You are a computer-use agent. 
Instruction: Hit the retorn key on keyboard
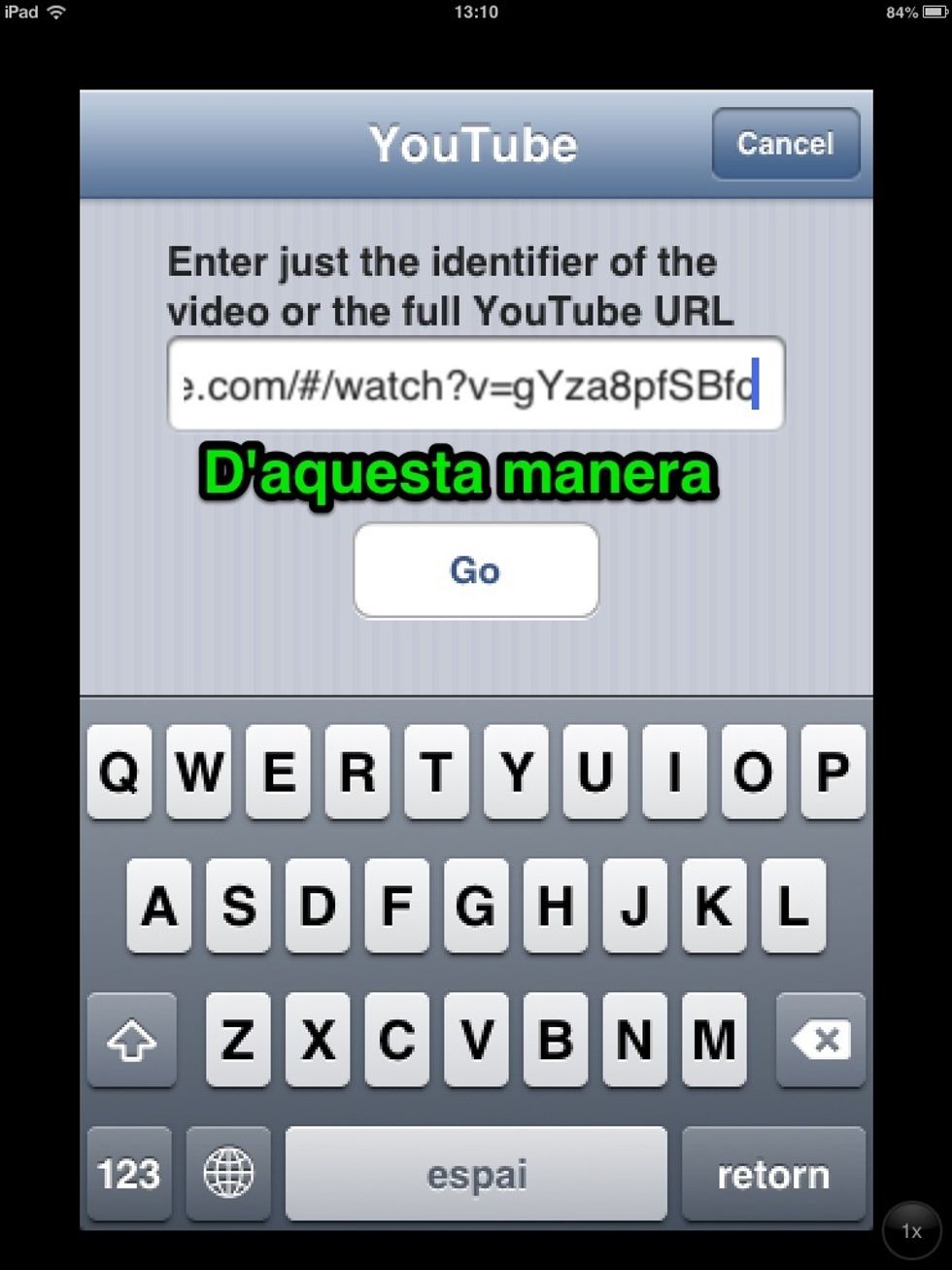(772, 1174)
